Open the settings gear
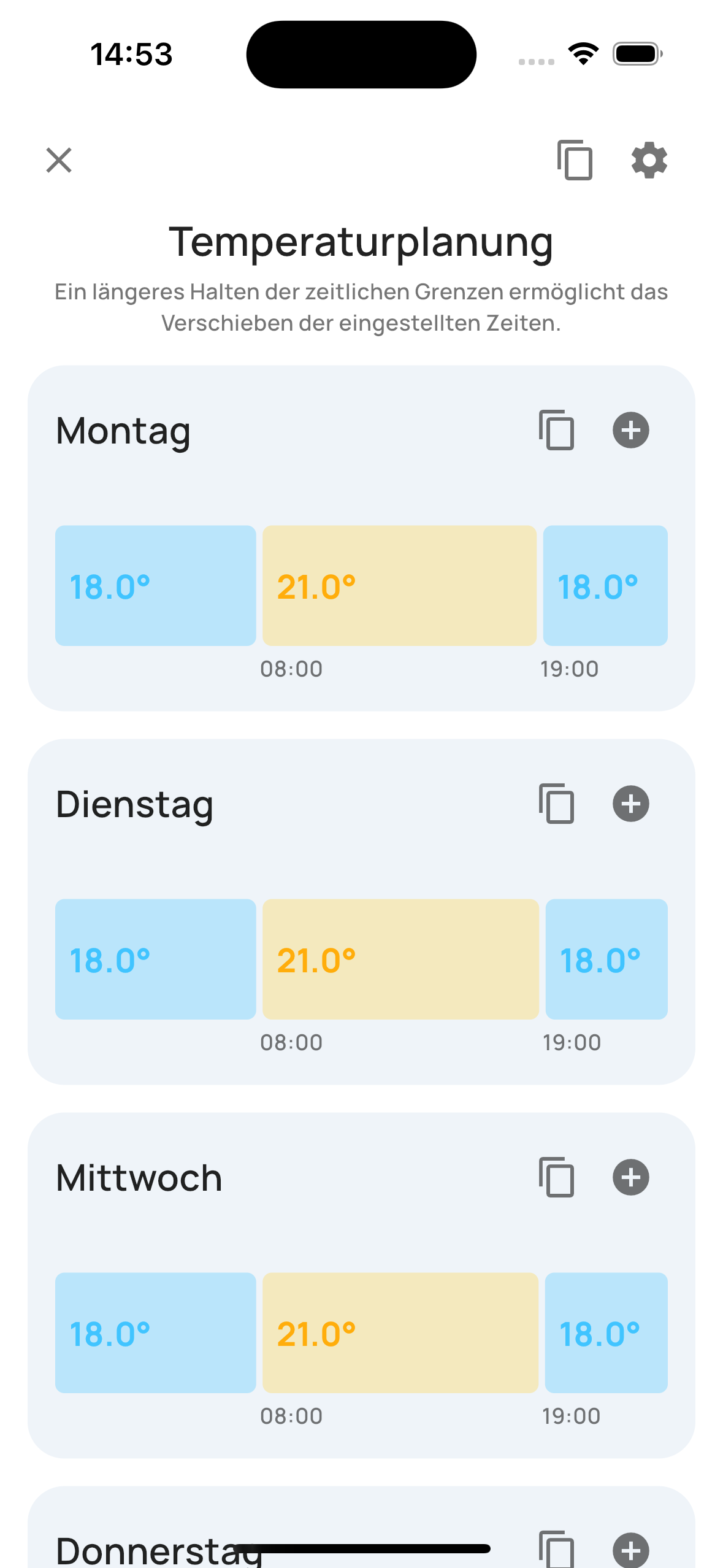 [649, 160]
